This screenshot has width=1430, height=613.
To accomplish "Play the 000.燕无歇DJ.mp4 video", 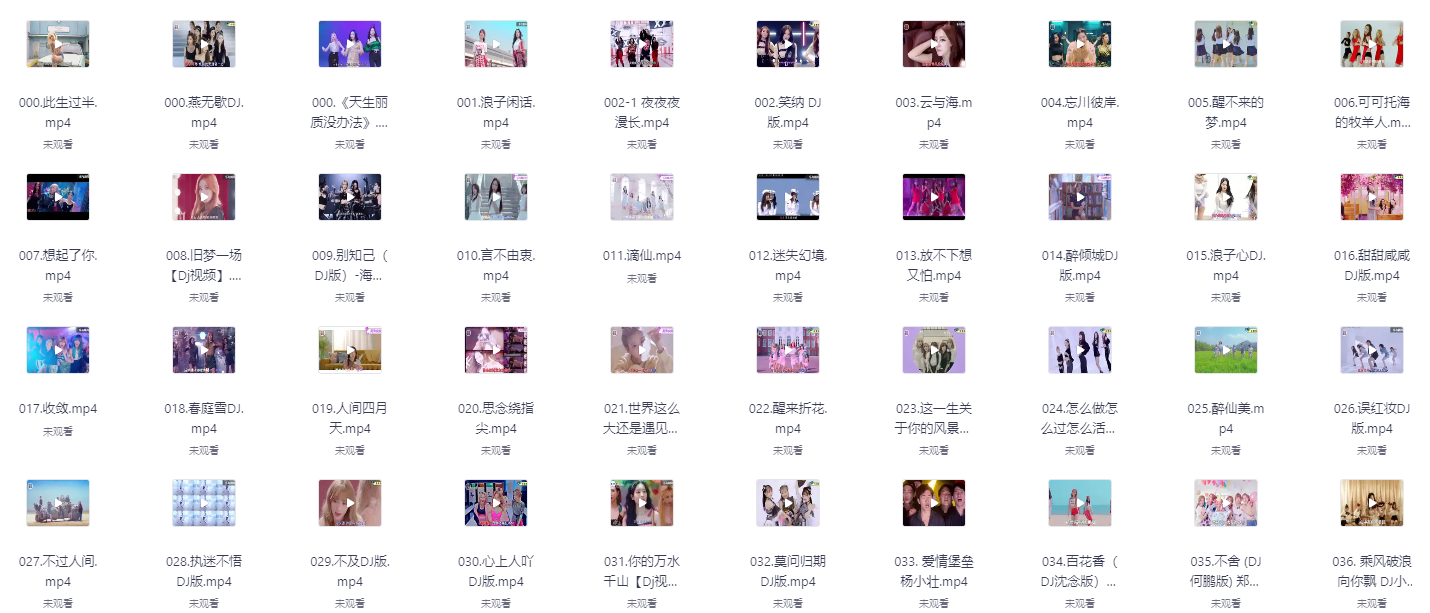I will click(x=204, y=44).
